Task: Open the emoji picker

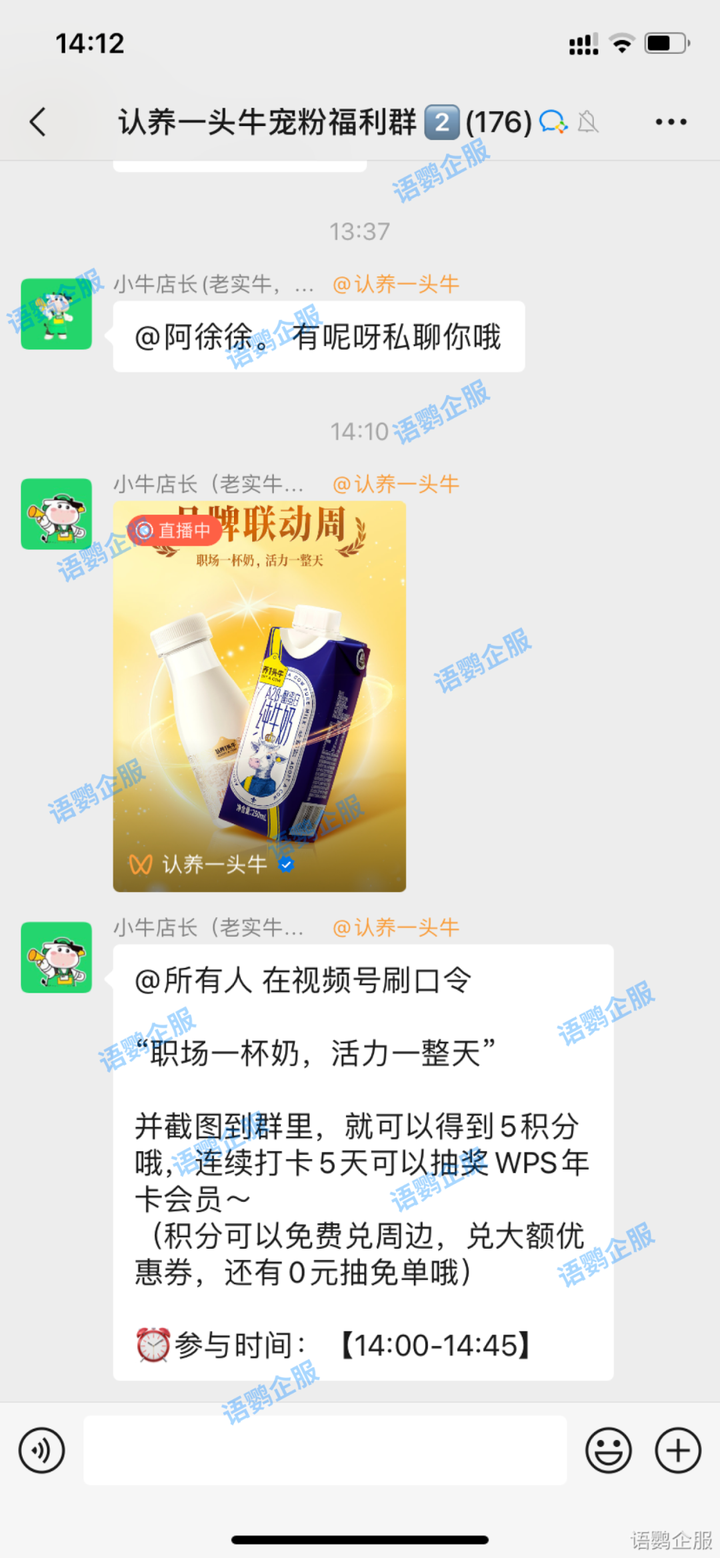Action: (x=608, y=1450)
